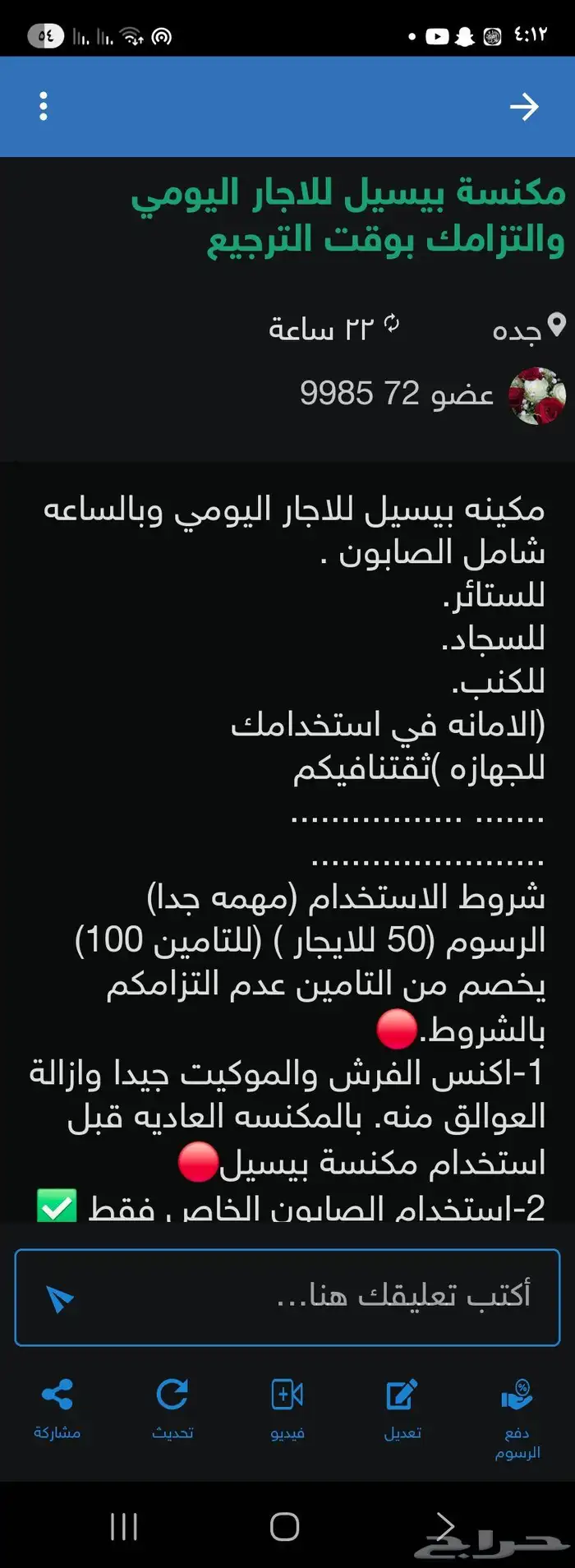Go back using the top arrow
Image resolution: width=575 pixels, height=1568 pixels.
point(523,107)
